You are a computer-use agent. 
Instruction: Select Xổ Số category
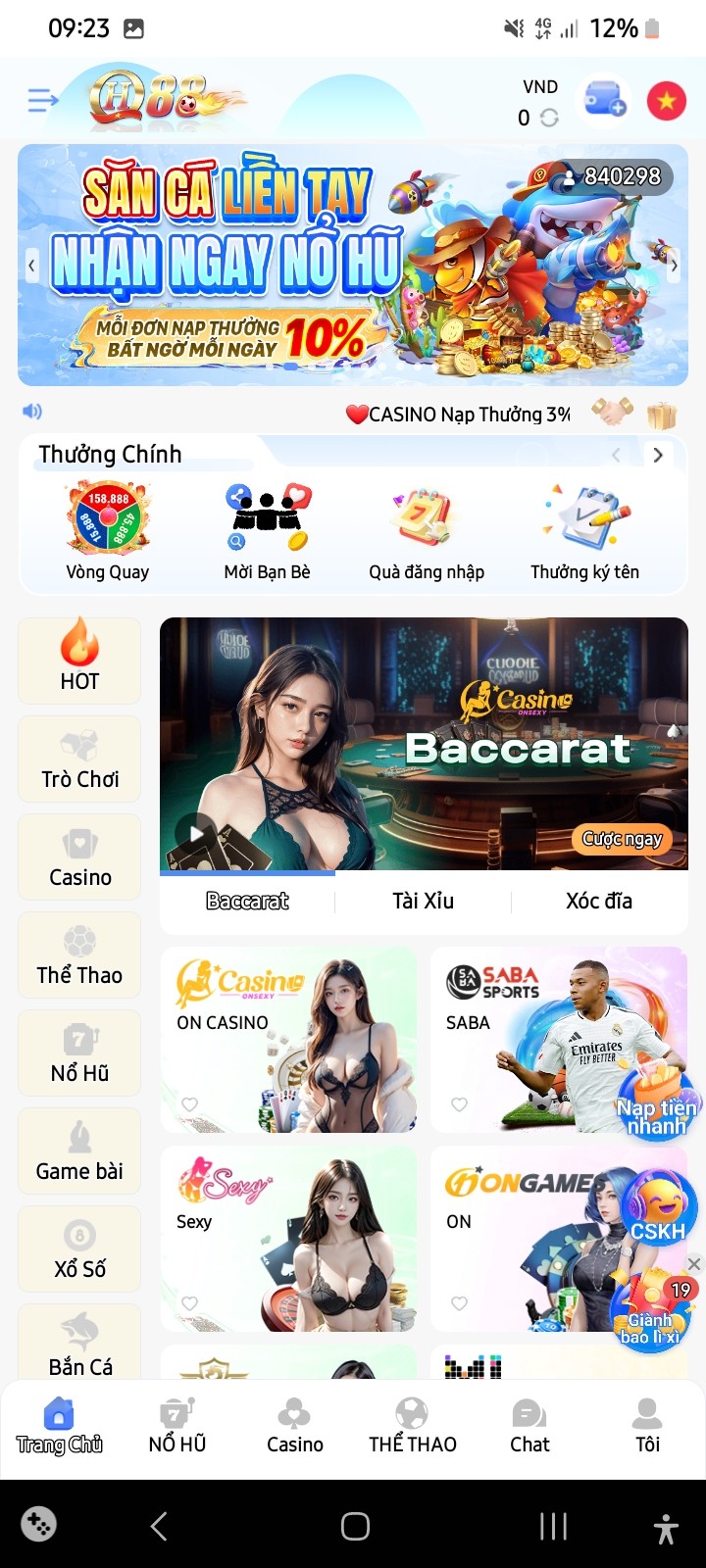point(79,1249)
